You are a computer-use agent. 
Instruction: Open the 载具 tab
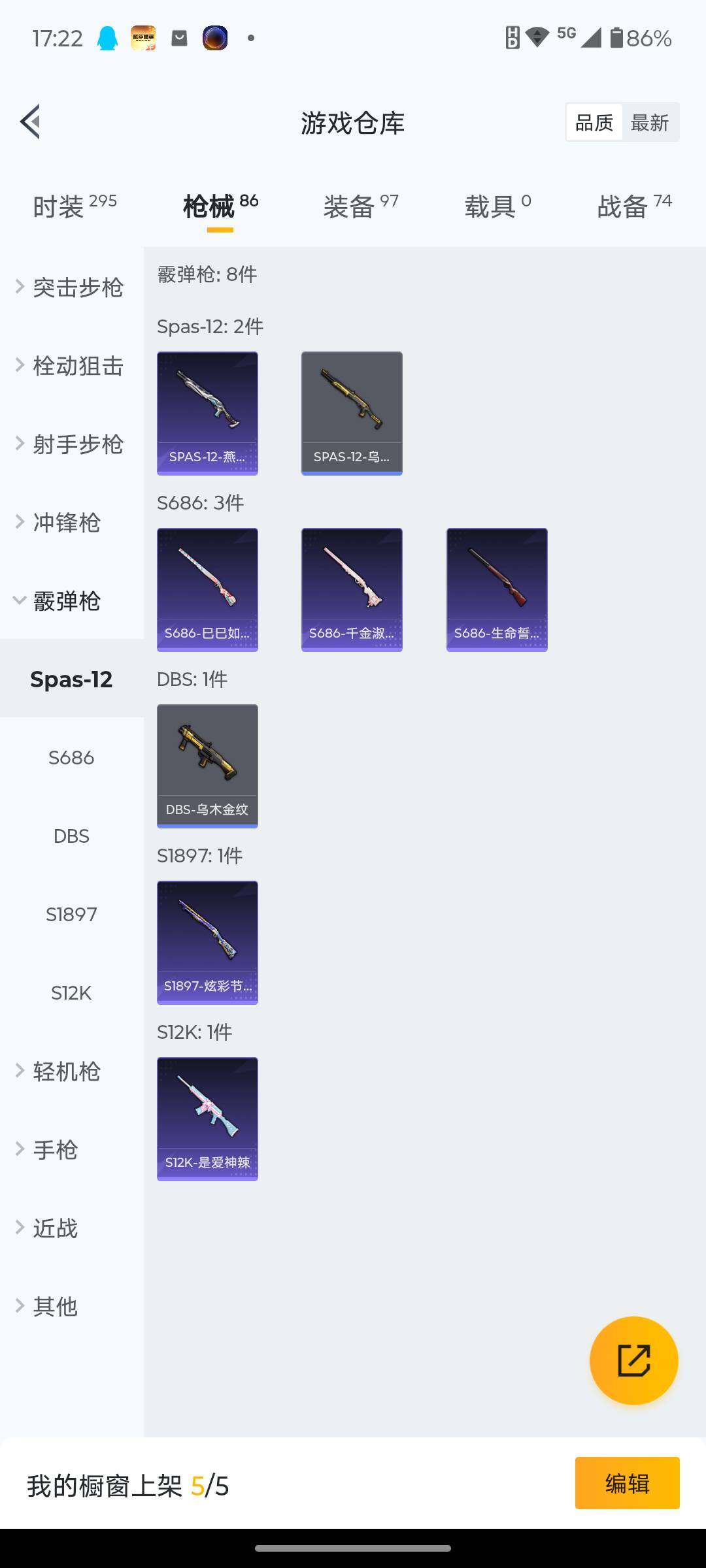[x=497, y=206]
